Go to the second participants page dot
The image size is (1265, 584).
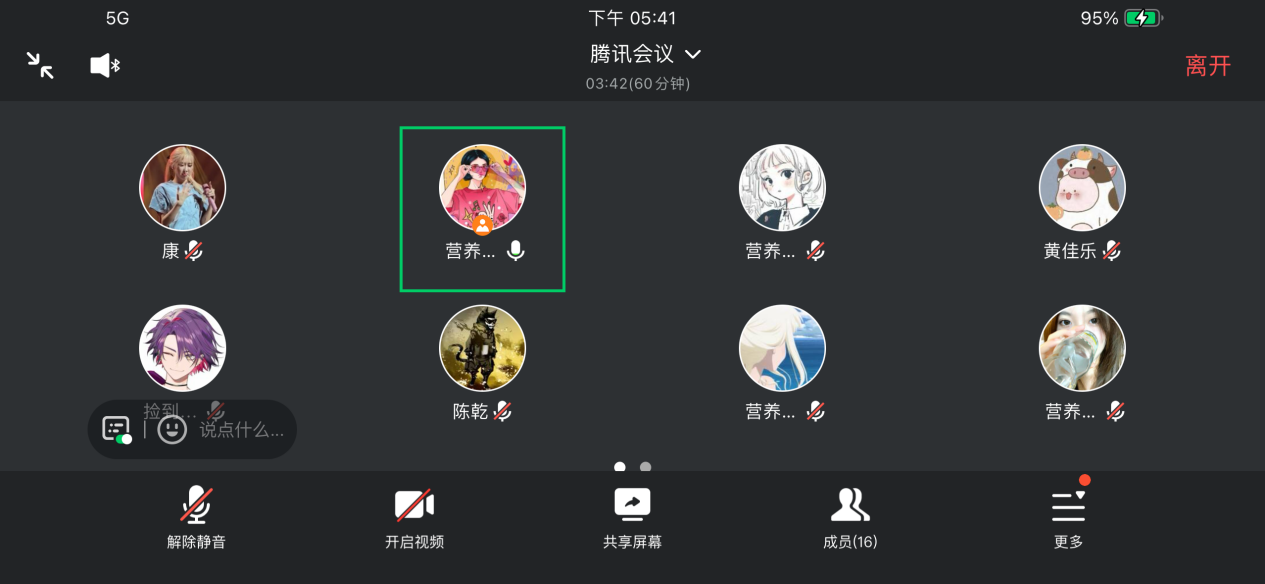[646, 467]
